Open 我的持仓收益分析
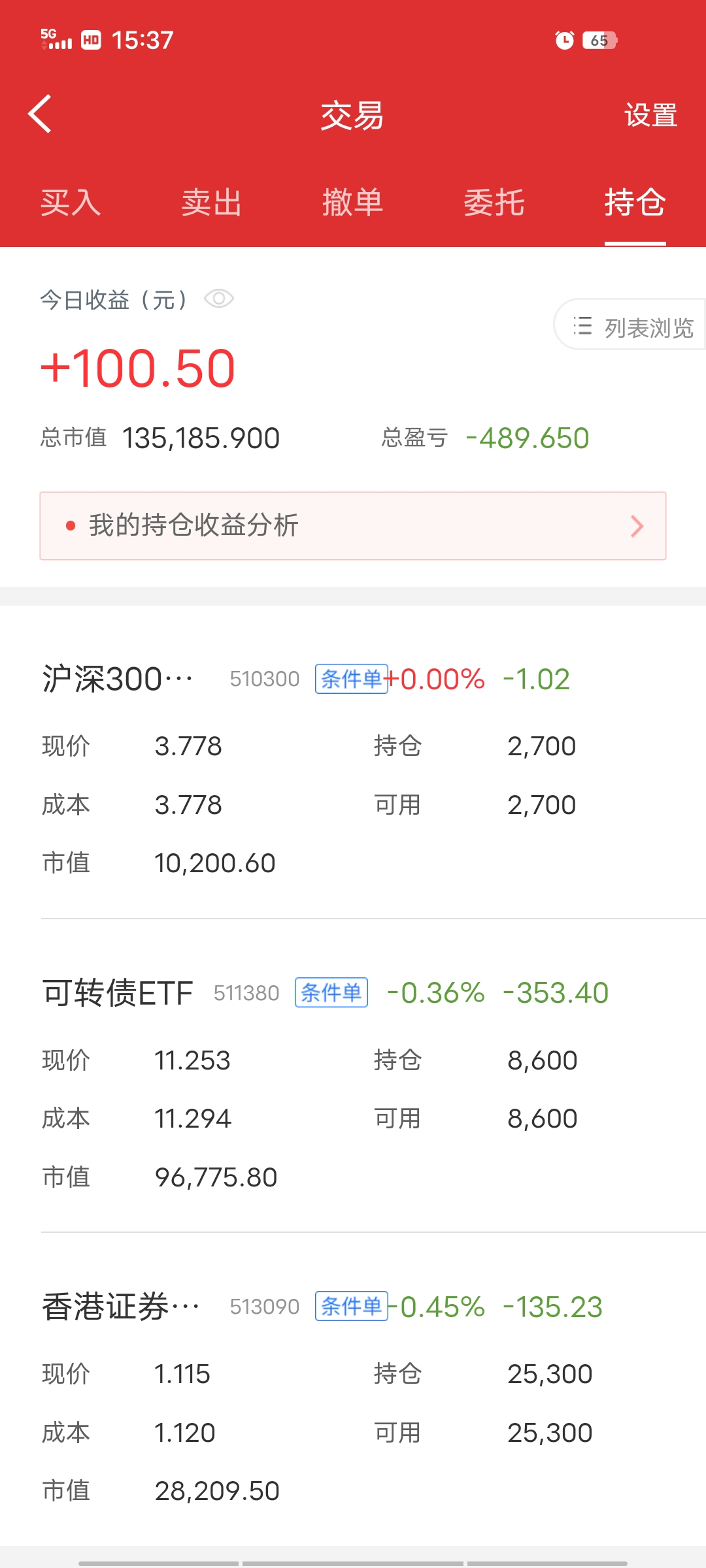This screenshot has width=706, height=1568. tap(353, 526)
